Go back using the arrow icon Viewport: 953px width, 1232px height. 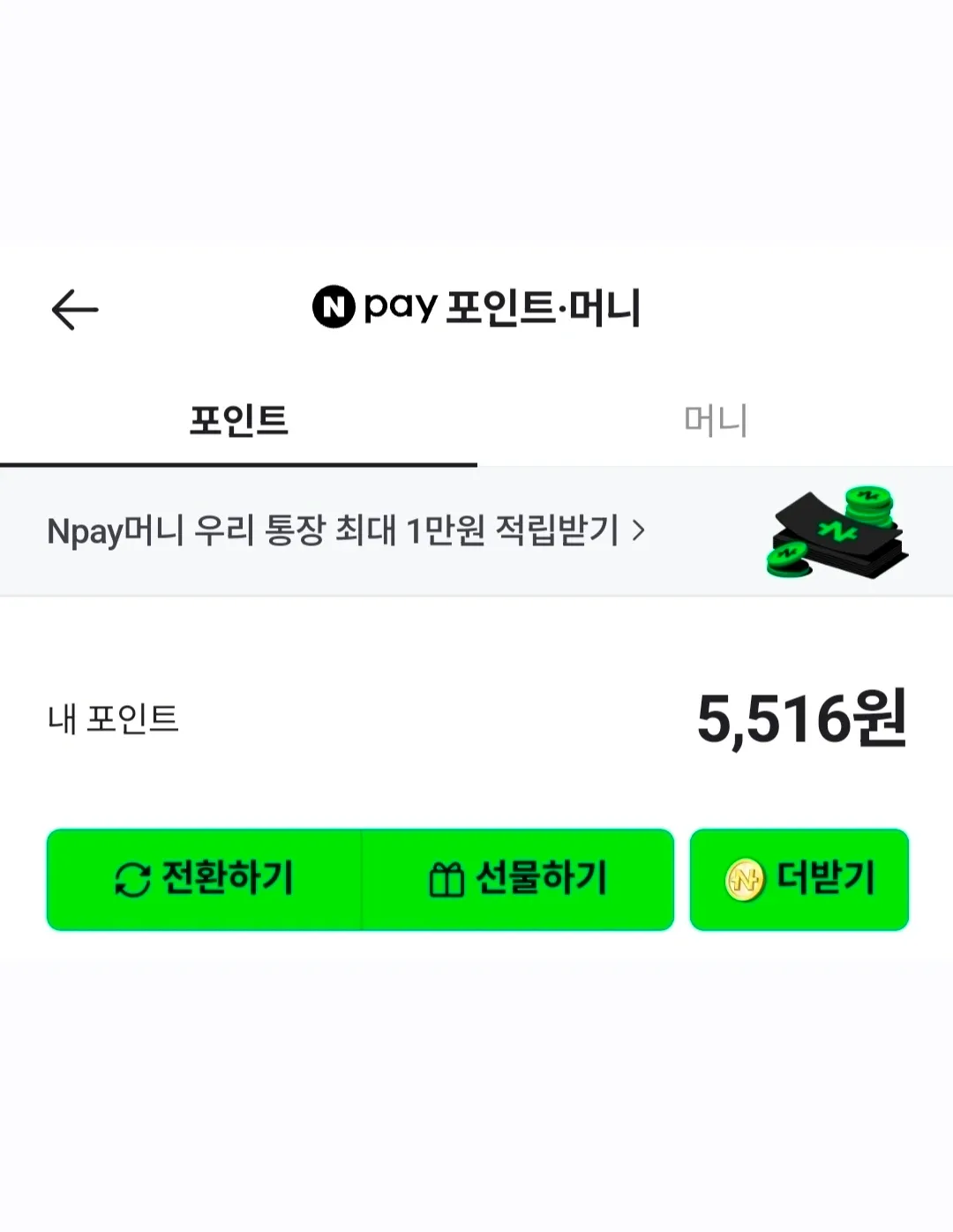point(75,310)
